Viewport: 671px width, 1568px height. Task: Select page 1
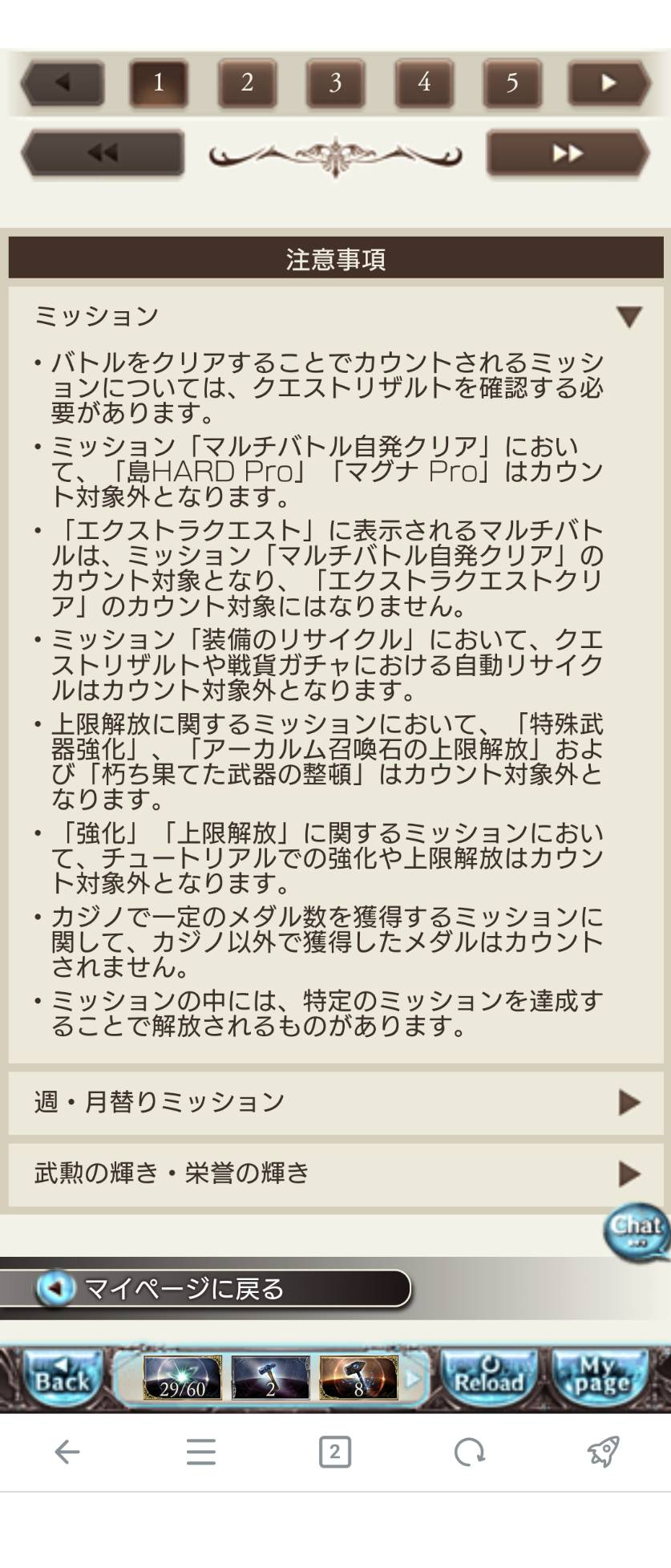click(159, 83)
